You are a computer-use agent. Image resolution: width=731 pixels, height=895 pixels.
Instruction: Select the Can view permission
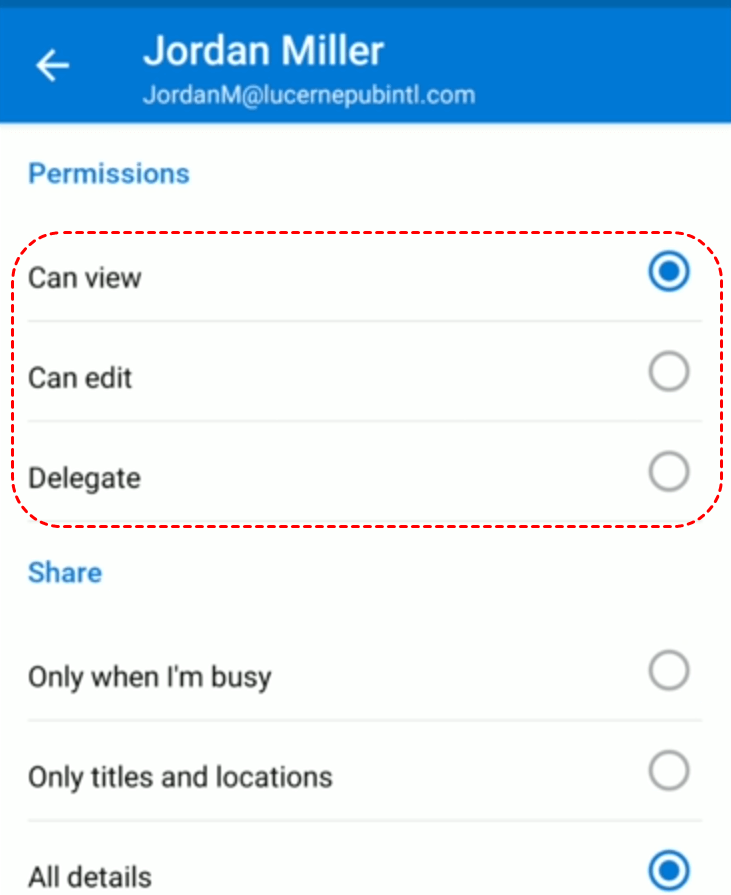pos(668,271)
